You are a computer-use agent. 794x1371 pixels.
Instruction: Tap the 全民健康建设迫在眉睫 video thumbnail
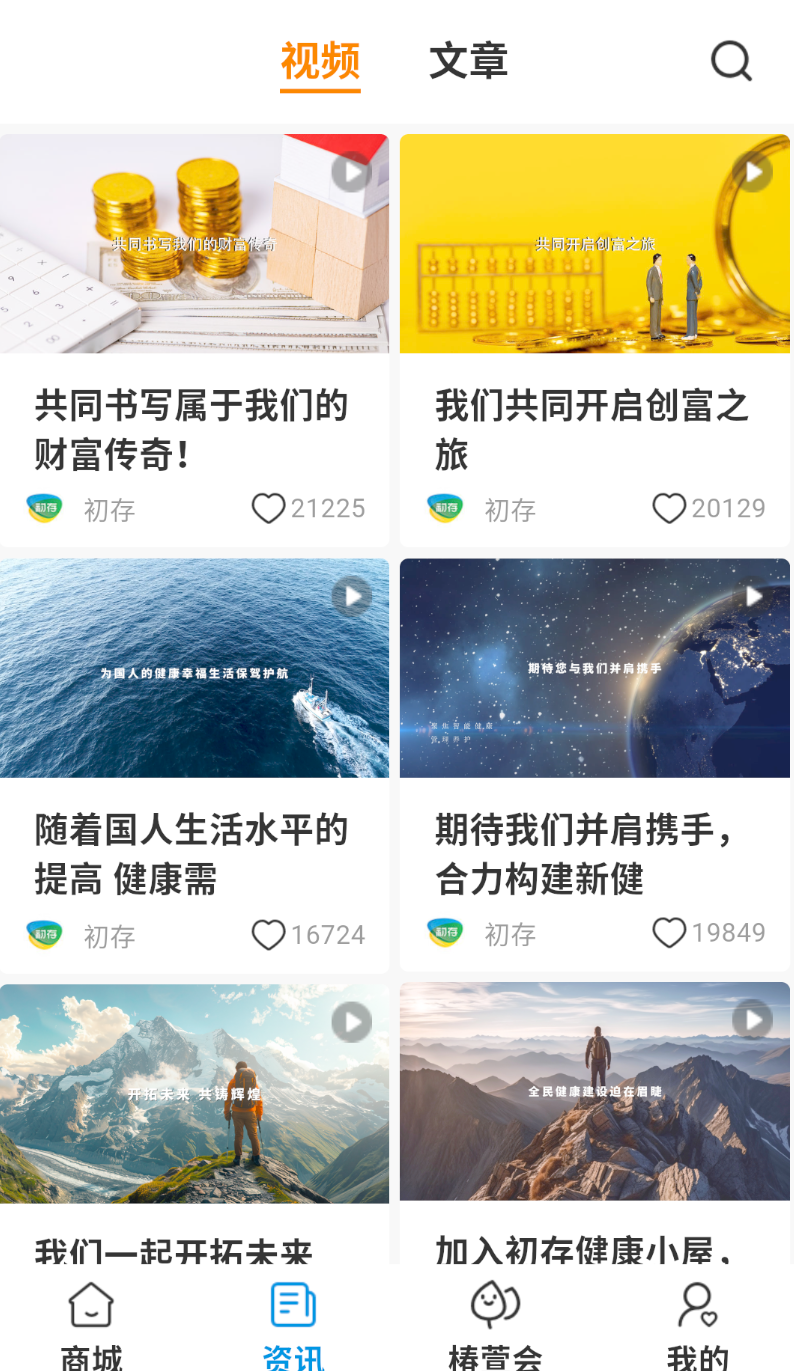click(594, 1090)
